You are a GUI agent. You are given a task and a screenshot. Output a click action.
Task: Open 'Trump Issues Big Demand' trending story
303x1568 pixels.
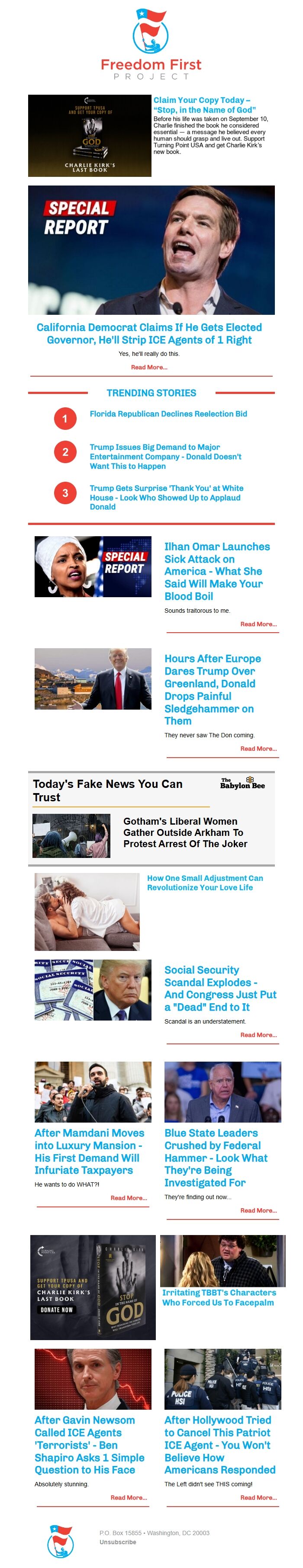[165, 456]
